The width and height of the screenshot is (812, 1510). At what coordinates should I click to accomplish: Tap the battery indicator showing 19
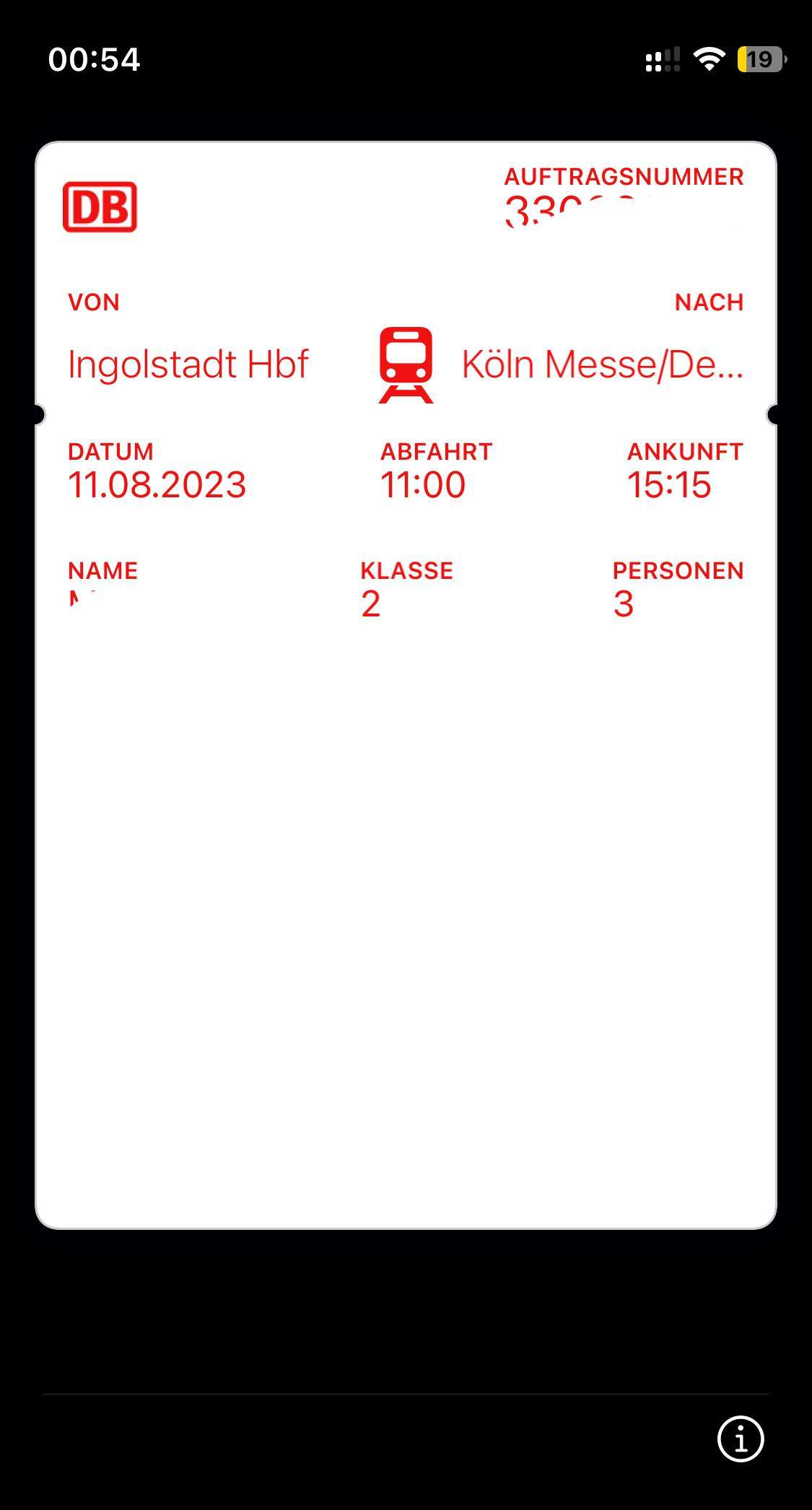click(759, 60)
